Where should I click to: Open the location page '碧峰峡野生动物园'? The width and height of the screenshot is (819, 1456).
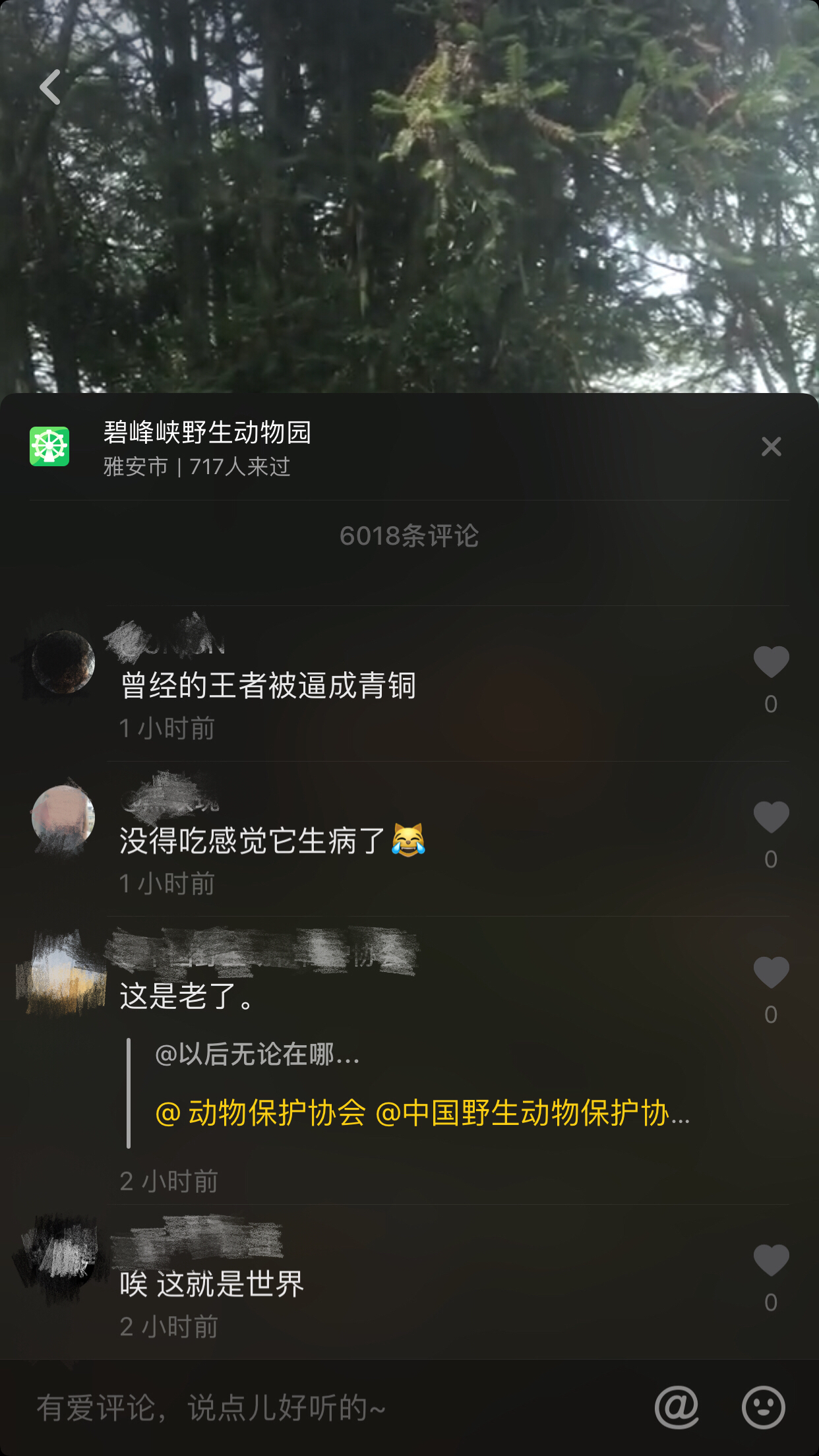click(204, 433)
